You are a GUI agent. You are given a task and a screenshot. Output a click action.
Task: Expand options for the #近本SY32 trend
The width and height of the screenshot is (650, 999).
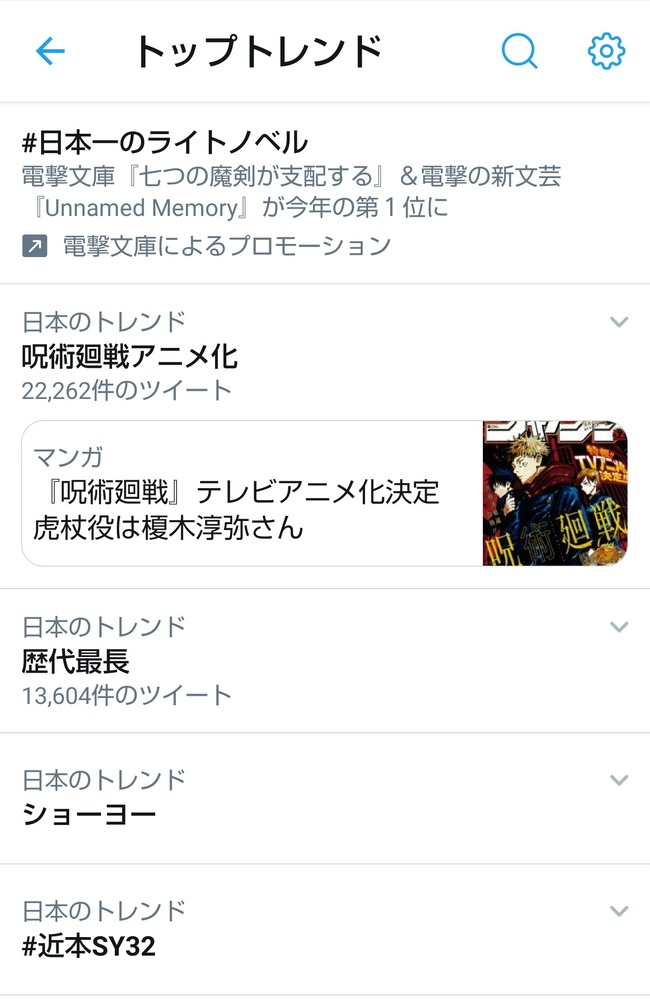coord(619,912)
